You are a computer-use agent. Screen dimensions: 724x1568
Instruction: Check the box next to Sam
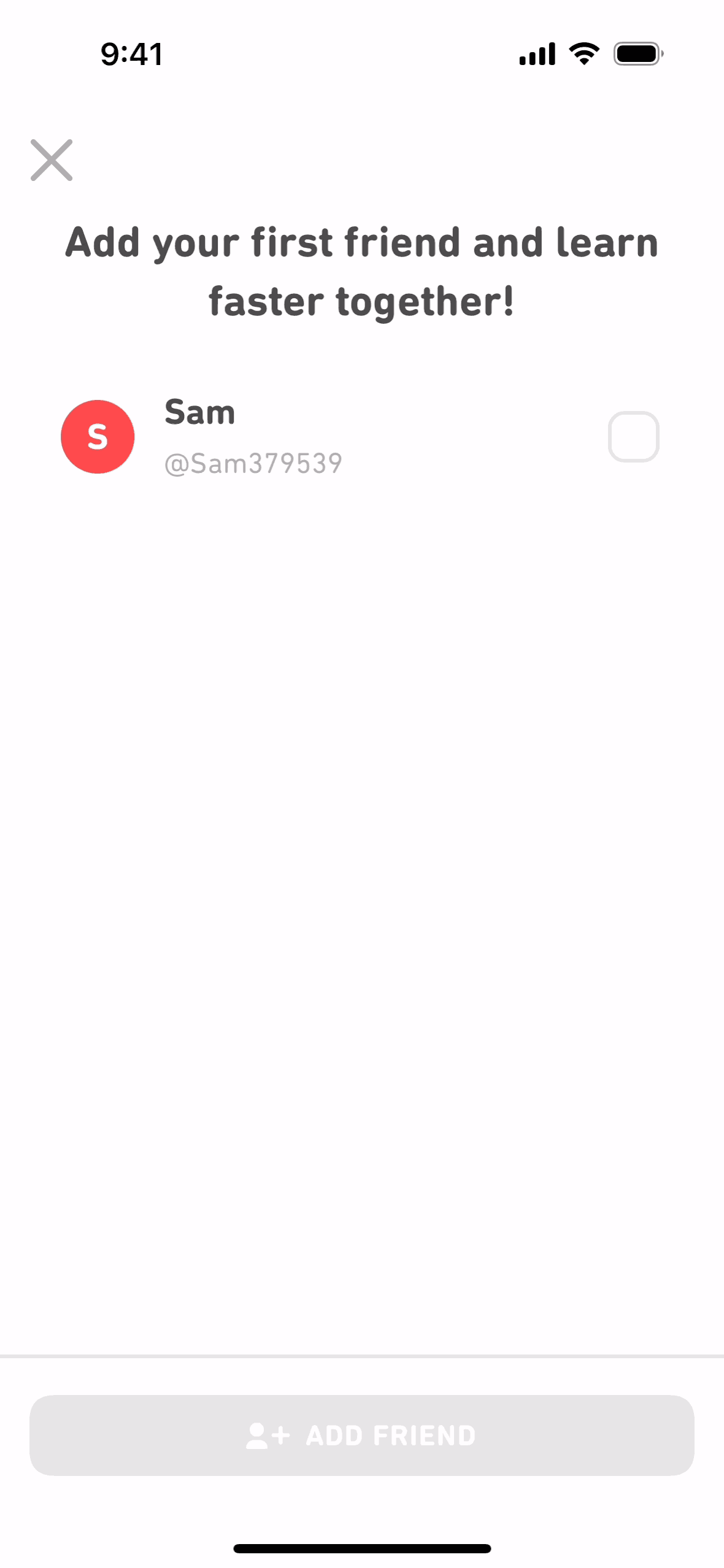tap(633, 437)
